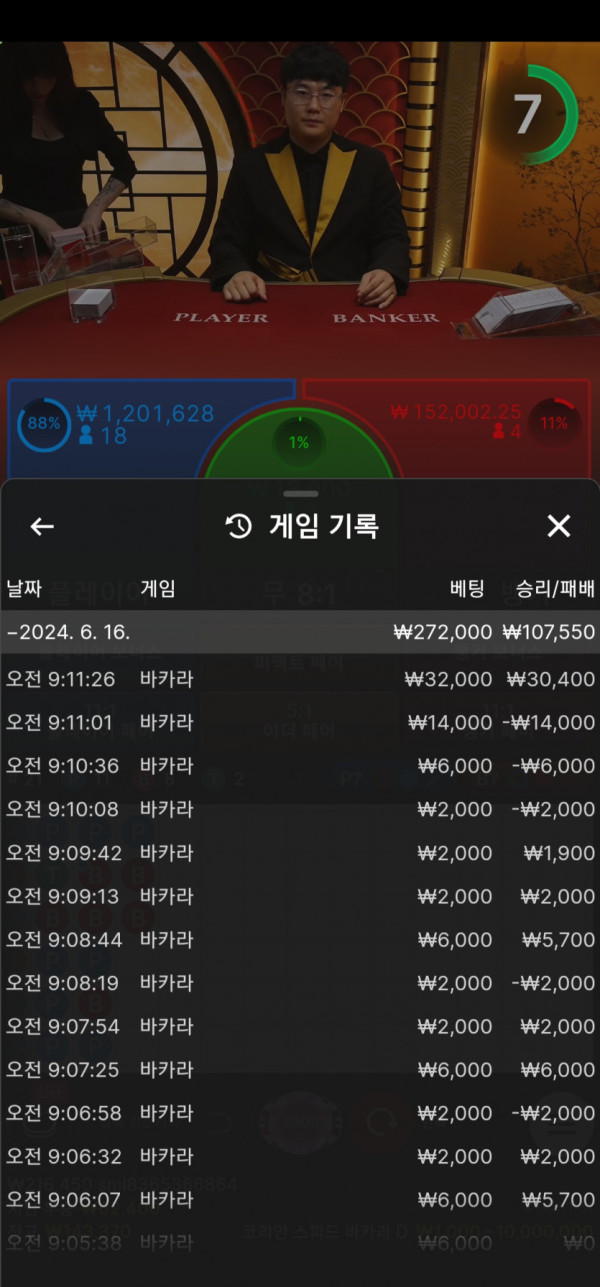Go back from the game history panel

pyautogui.click(x=42, y=527)
